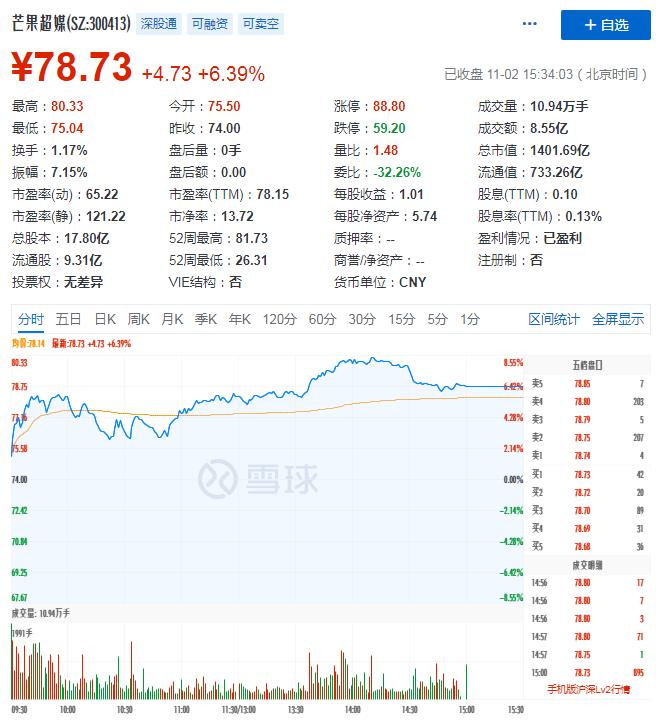Screen dimensions: 656x727
Task: Select the 五日 chart tab
Action: pos(68,319)
